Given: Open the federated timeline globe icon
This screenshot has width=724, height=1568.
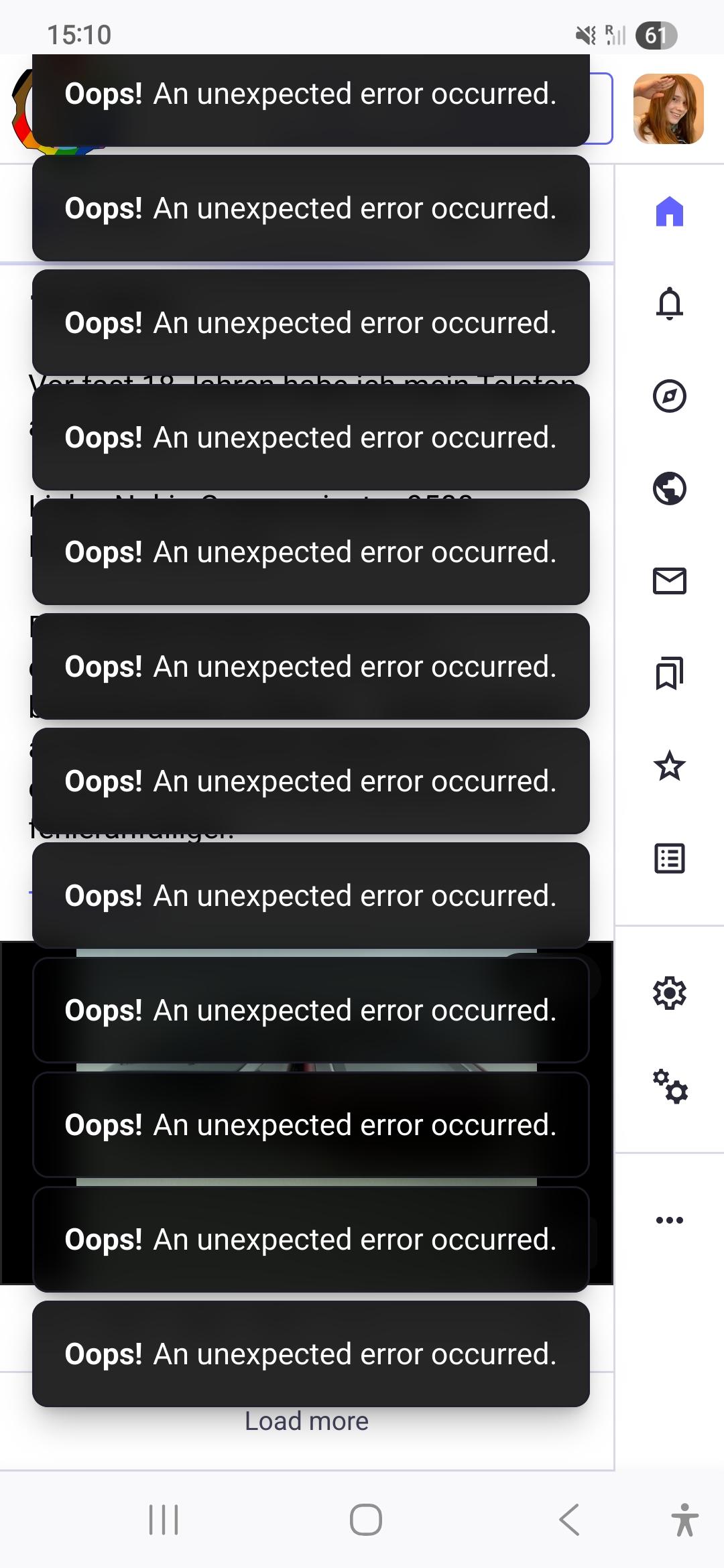Looking at the screenshot, I should (669, 488).
